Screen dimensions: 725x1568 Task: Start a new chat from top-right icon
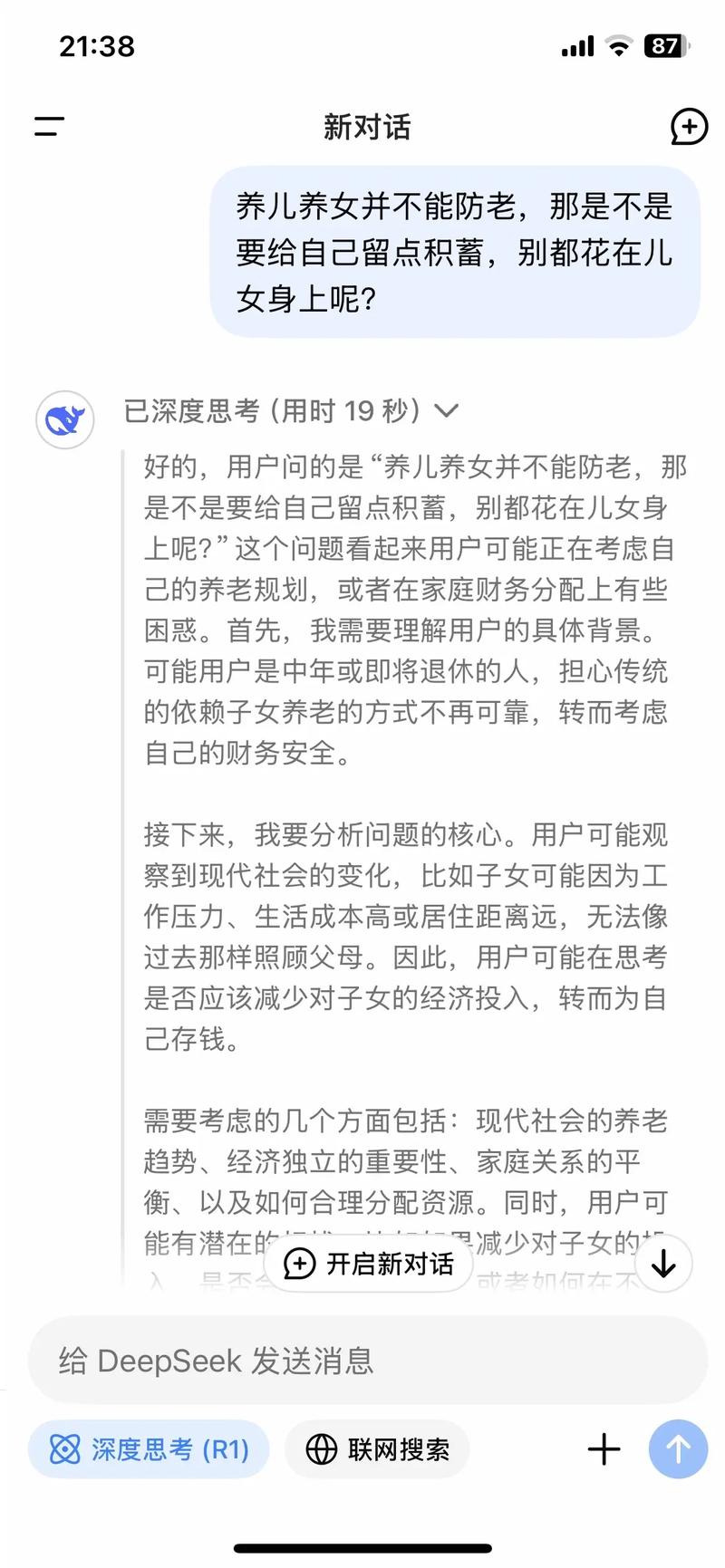[x=689, y=127]
